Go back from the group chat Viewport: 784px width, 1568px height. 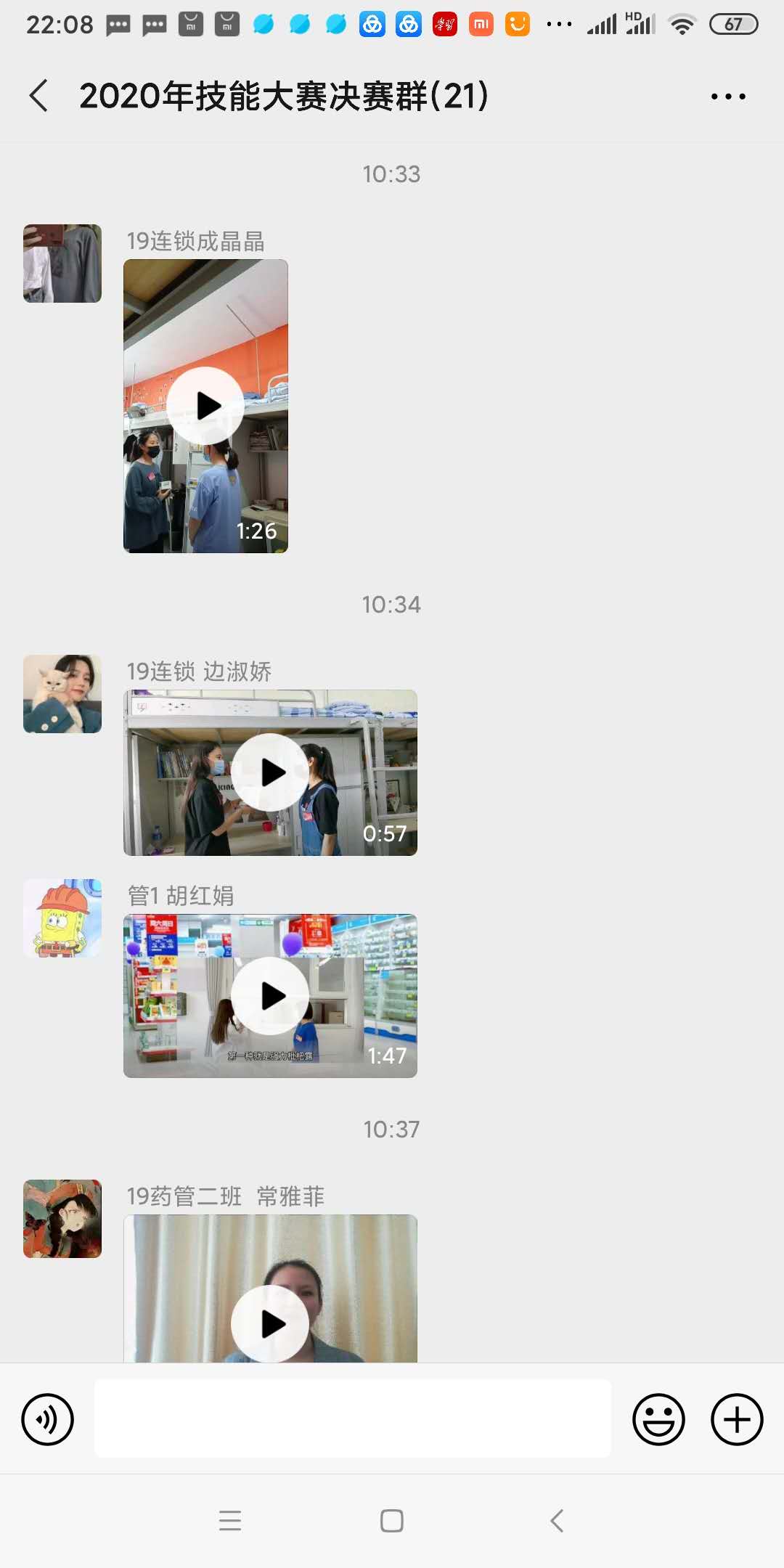(39, 96)
